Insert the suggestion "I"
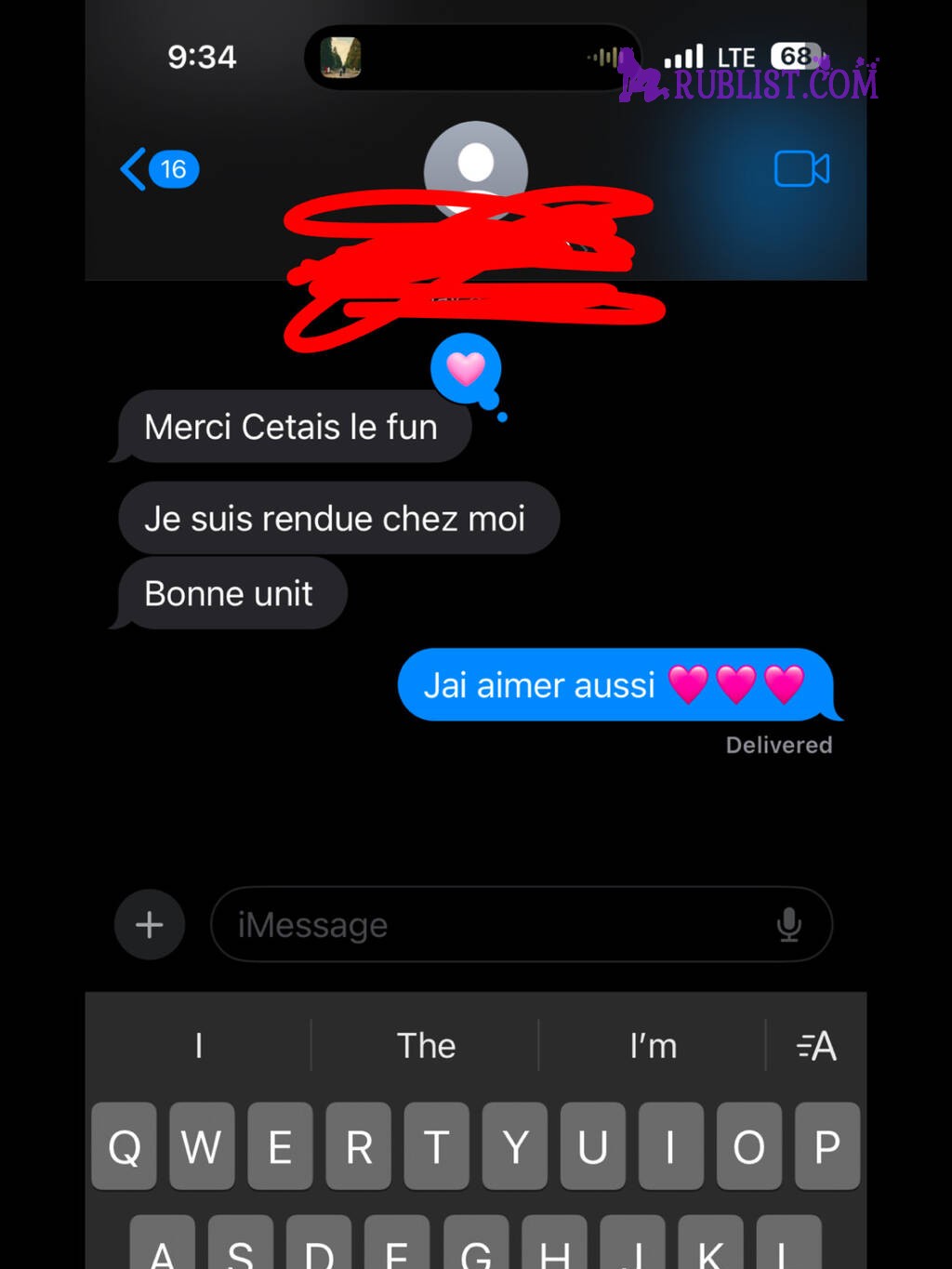 tap(199, 1046)
